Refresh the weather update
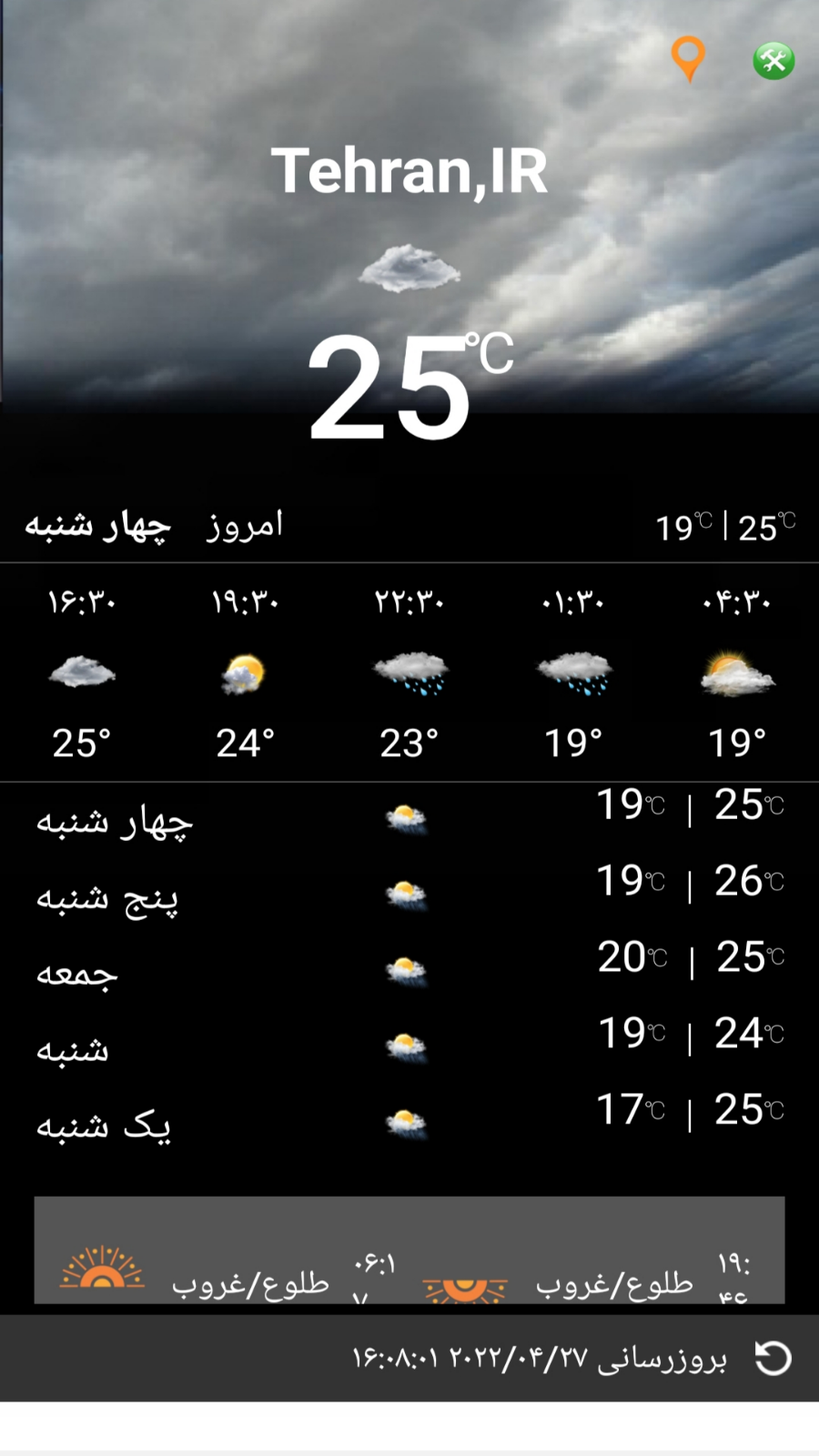The width and height of the screenshot is (819, 1456). tap(773, 1359)
